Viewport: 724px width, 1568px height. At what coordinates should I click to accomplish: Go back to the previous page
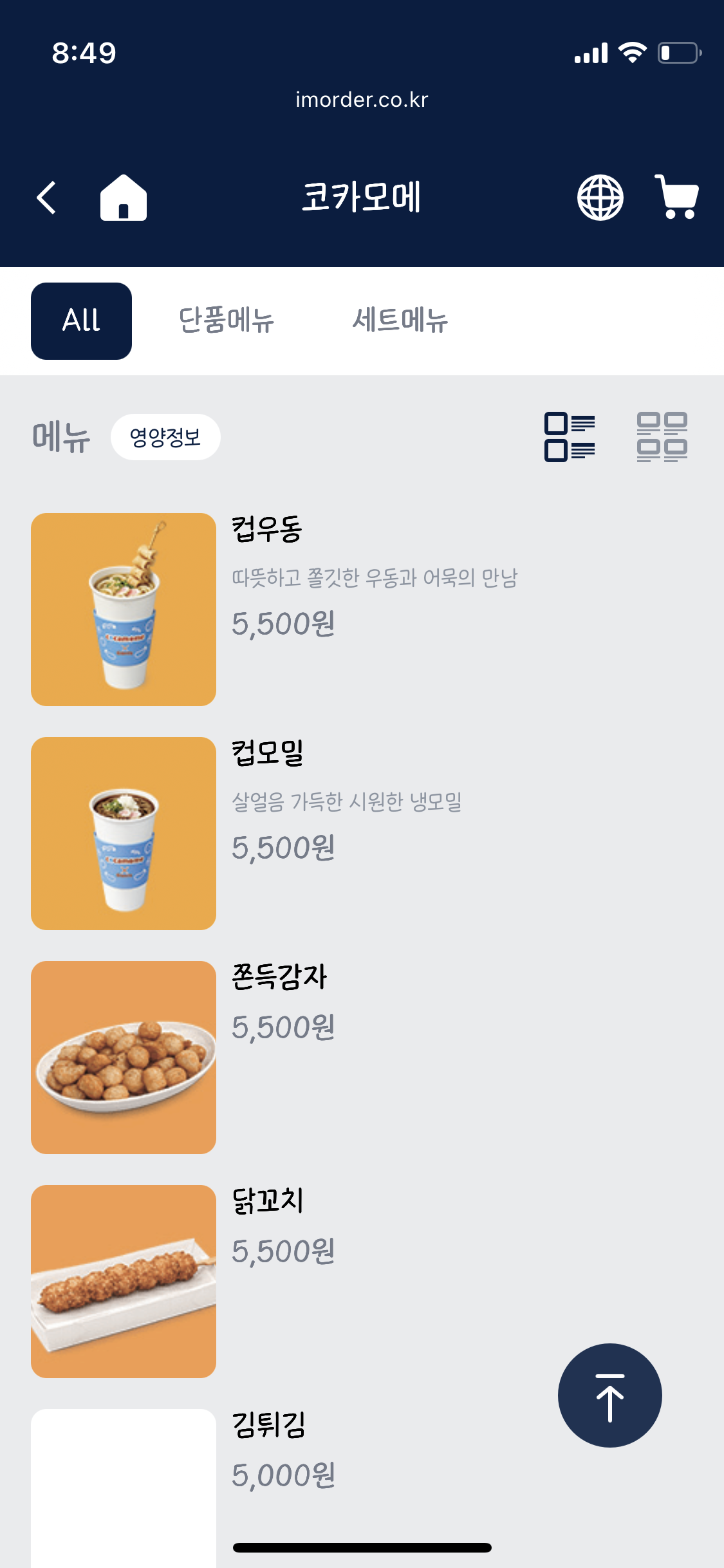coord(46,198)
